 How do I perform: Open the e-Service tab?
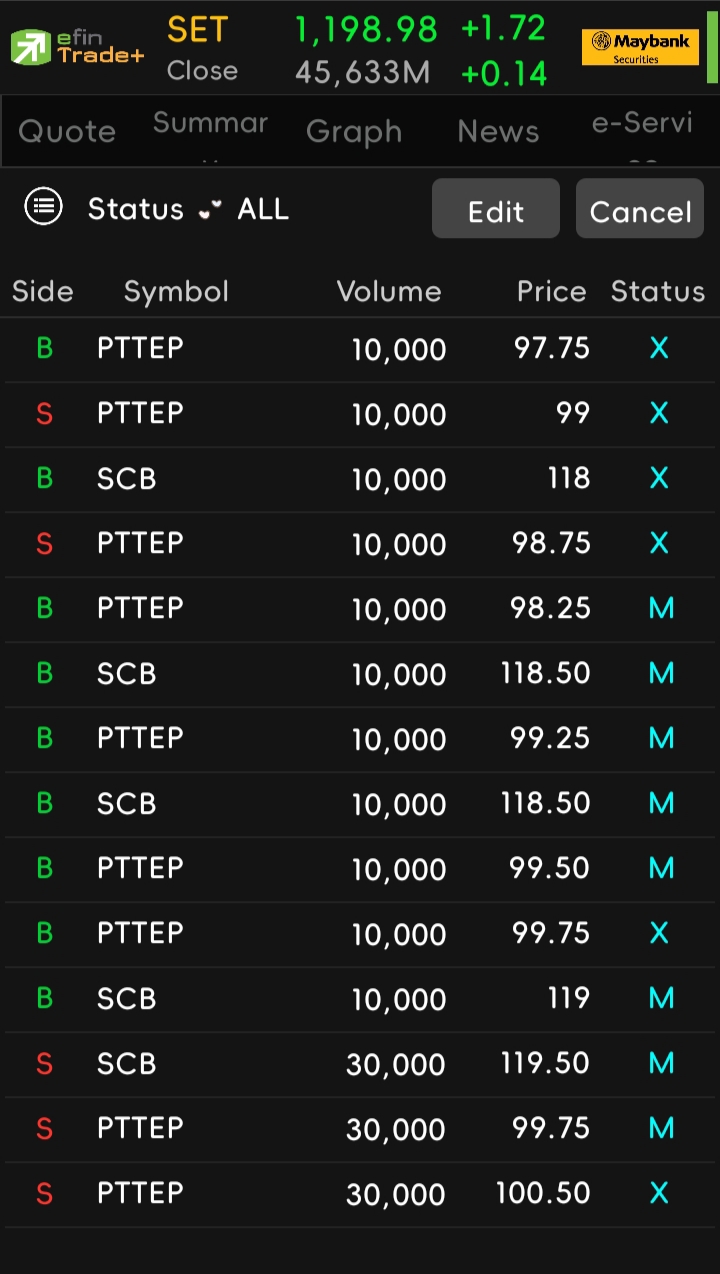click(x=642, y=128)
